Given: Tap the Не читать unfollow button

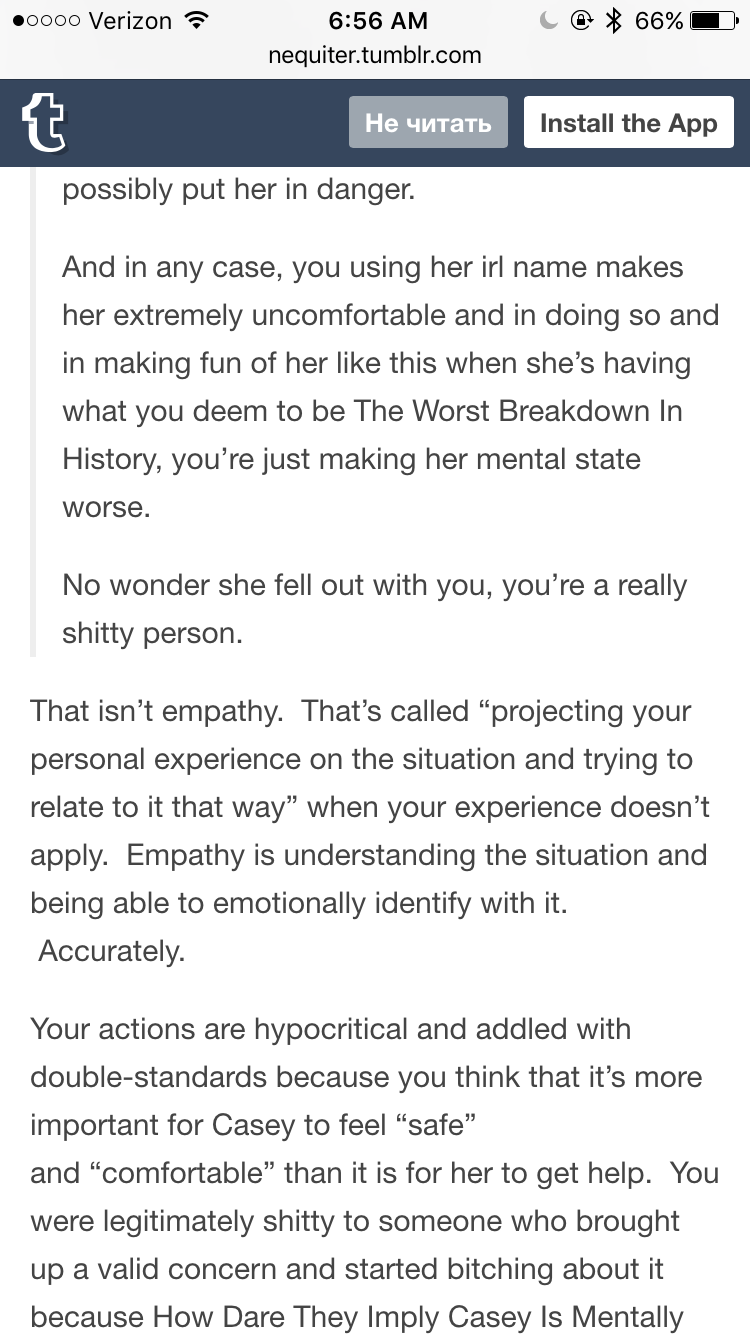Looking at the screenshot, I should 428,123.
